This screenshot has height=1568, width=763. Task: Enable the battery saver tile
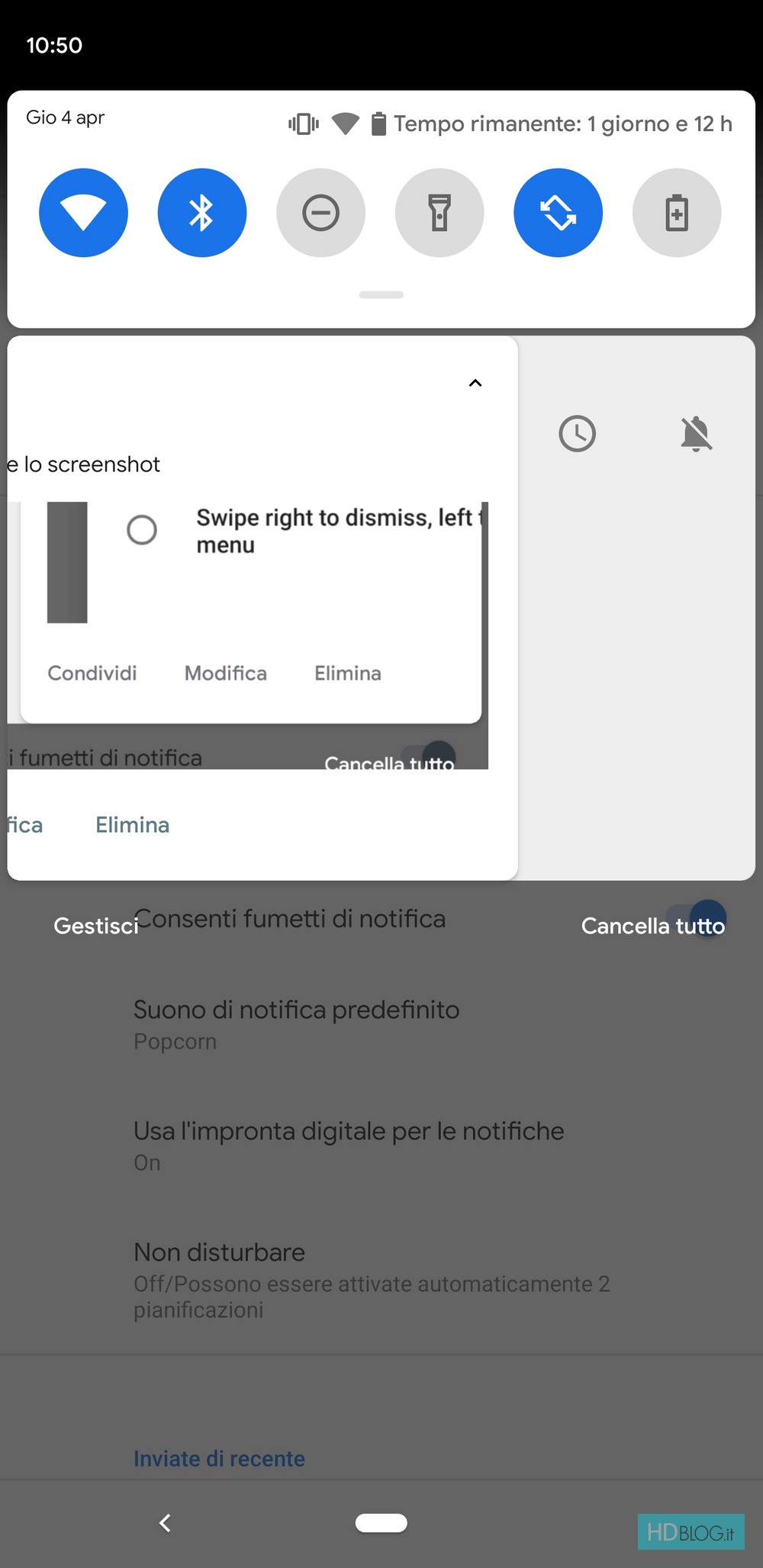pyautogui.click(x=677, y=213)
